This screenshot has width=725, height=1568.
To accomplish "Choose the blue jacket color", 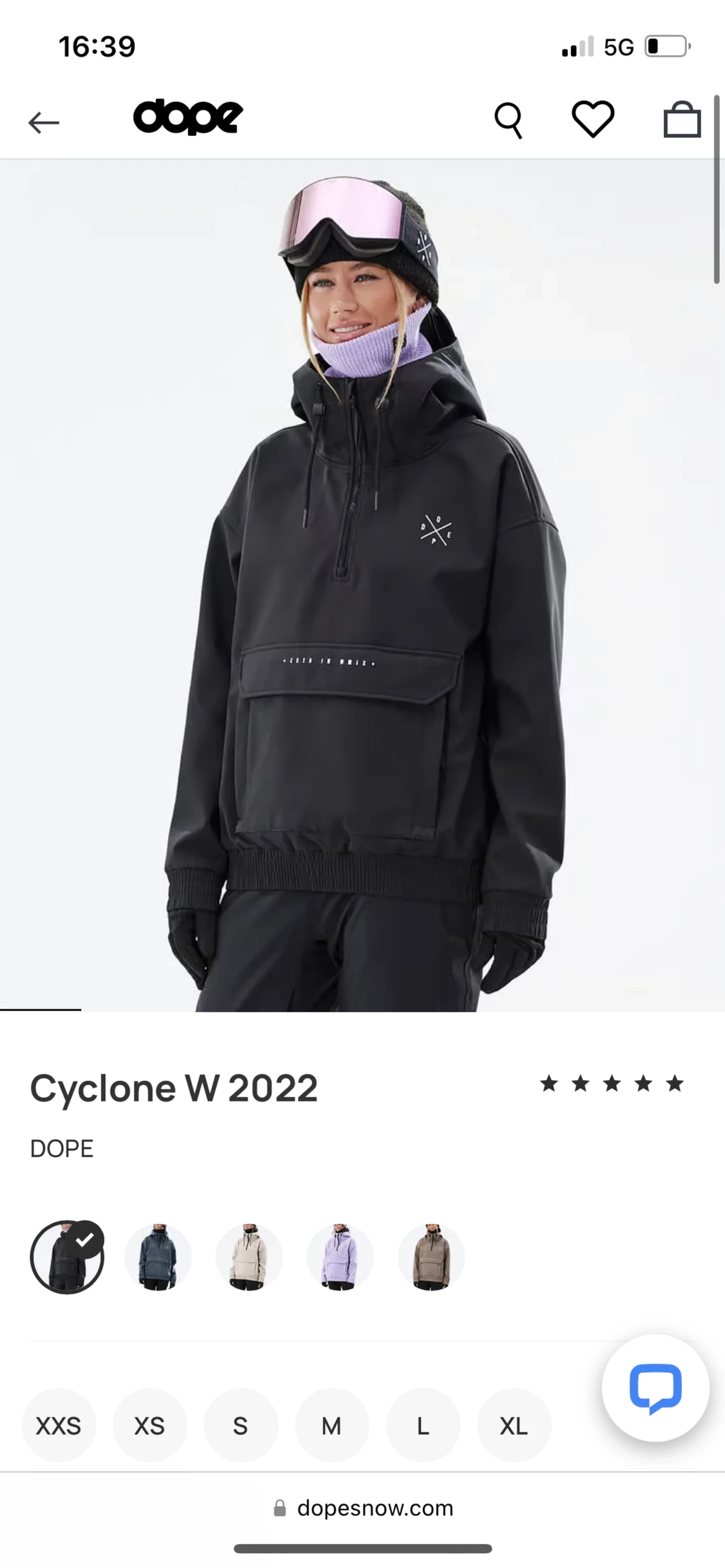I will (158, 1257).
